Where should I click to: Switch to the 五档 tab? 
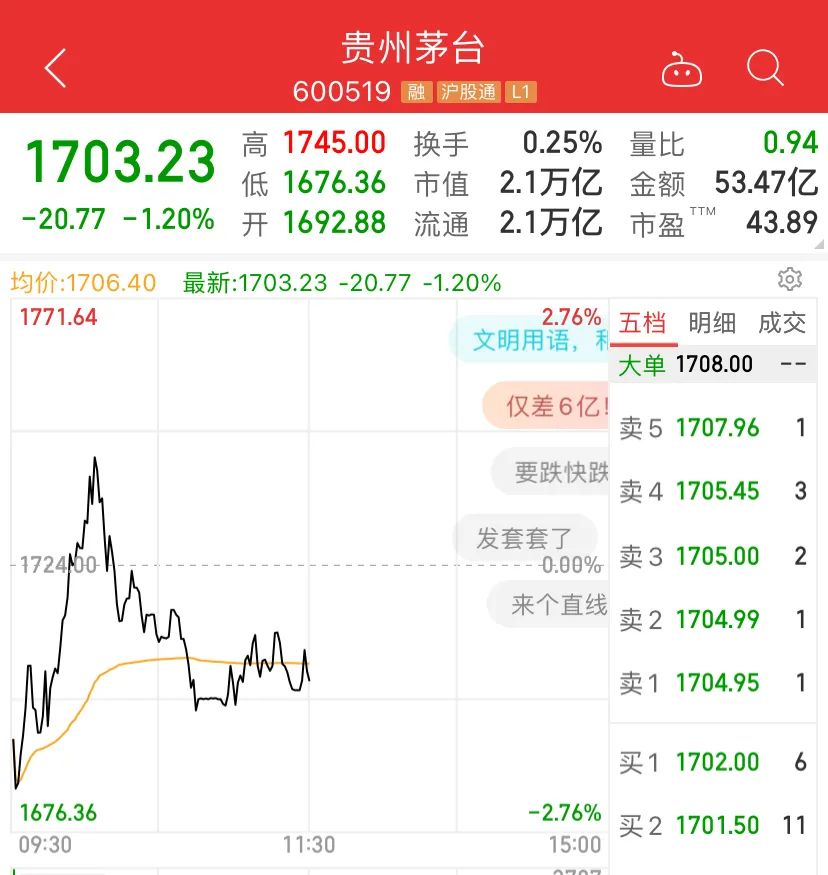[642, 323]
